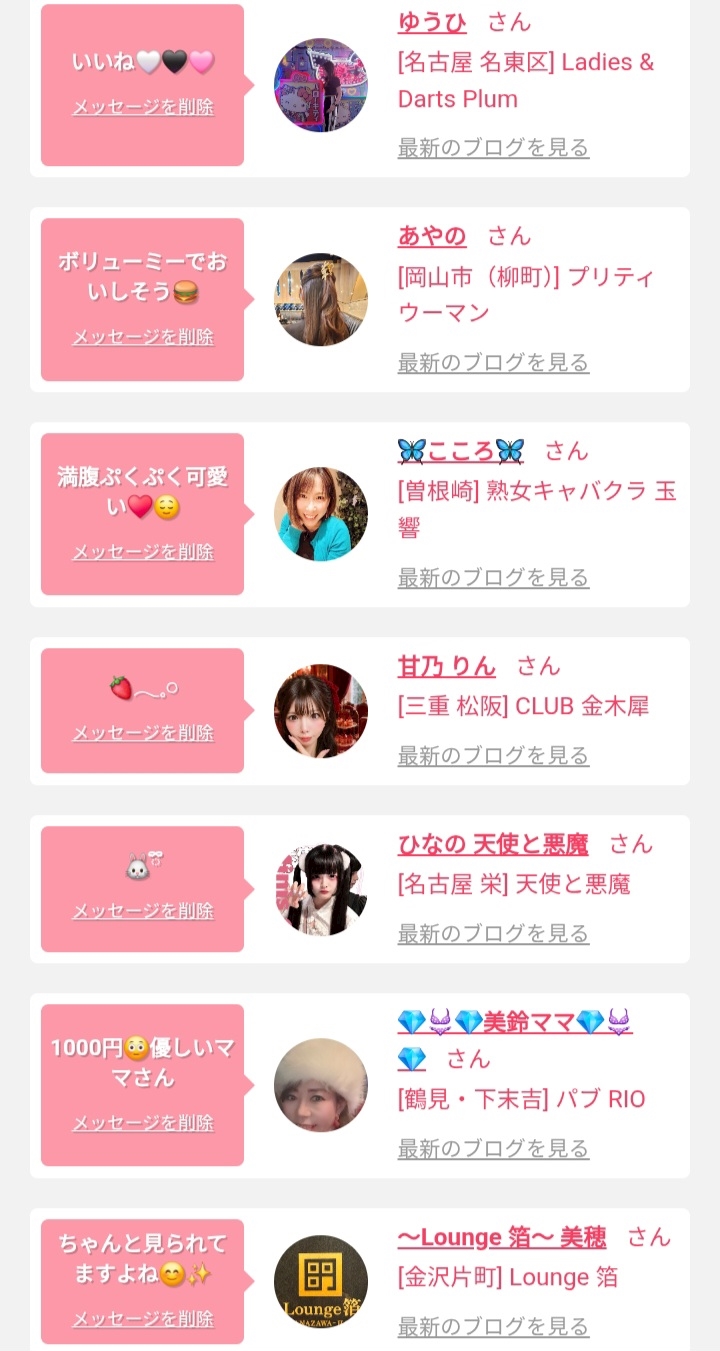View ゆうひ's latest blog
720x1351 pixels.
click(x=493, y=147)
